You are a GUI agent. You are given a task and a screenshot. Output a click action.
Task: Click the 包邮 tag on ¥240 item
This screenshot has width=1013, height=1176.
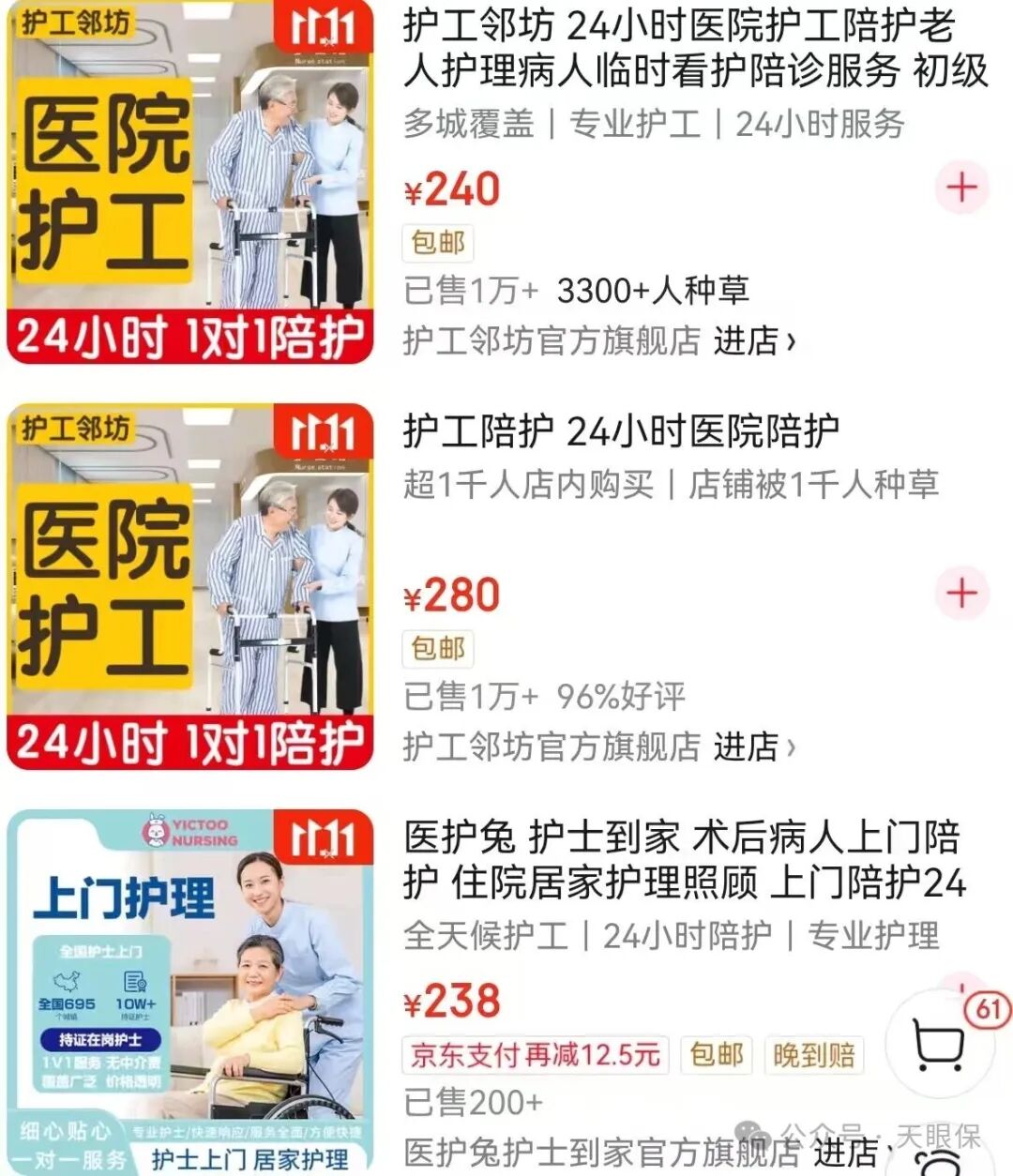pyautogui.click(x=438, y=242)
